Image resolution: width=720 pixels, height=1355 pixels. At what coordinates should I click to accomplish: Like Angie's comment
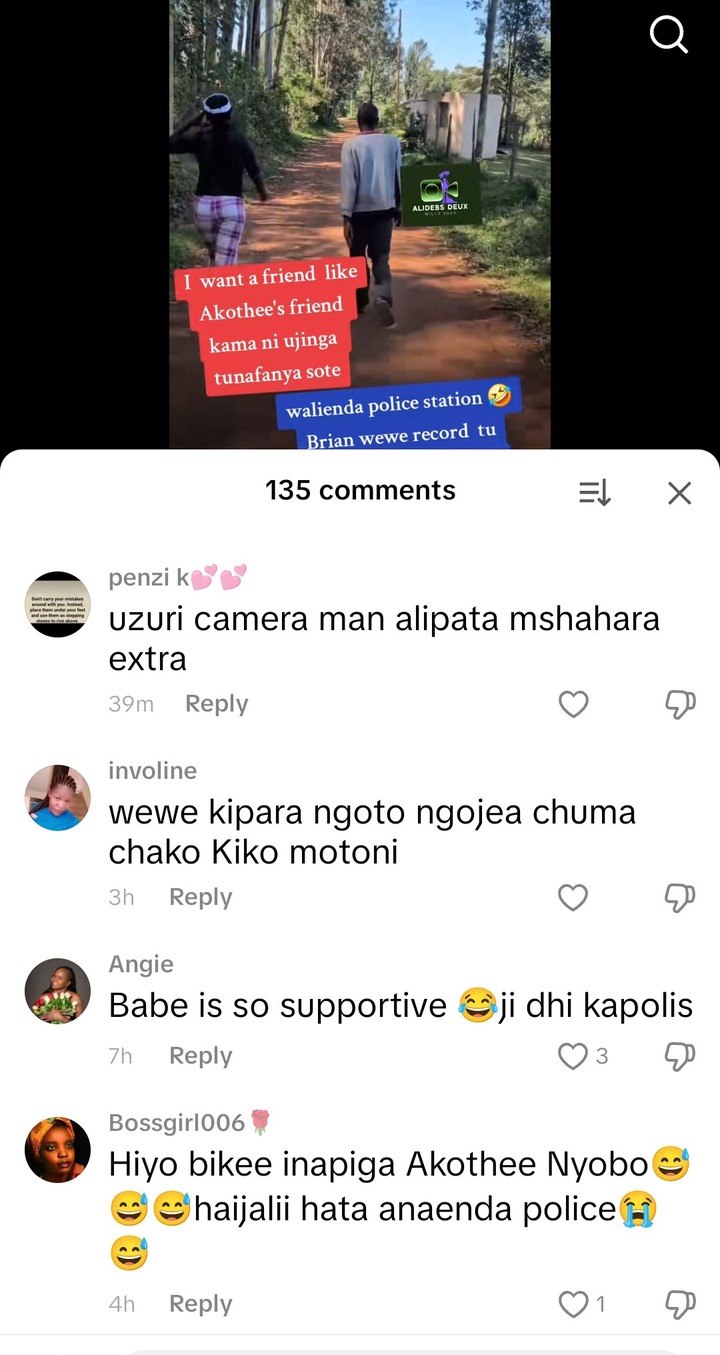[x=573, y=1056]
